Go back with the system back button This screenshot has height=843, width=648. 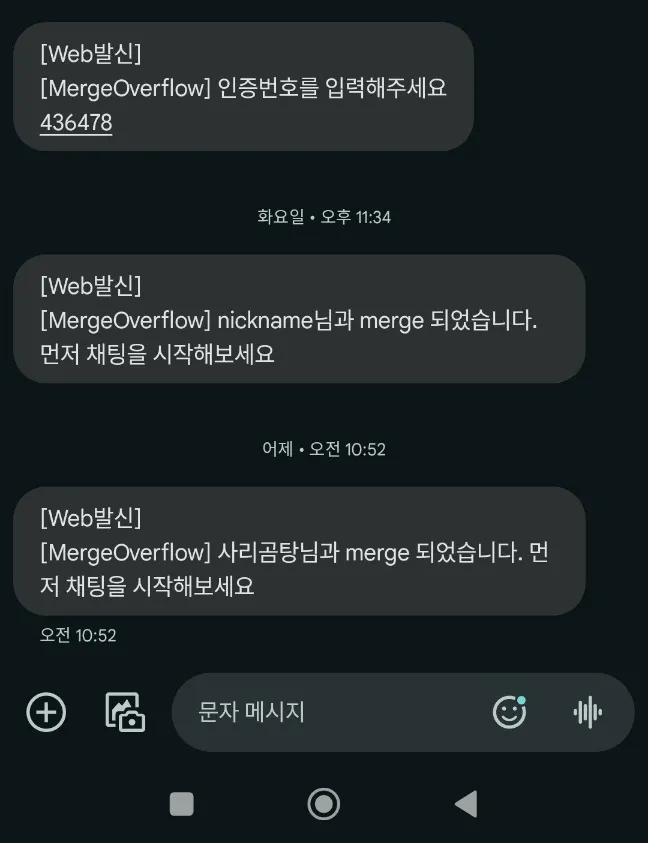(465, 803)
